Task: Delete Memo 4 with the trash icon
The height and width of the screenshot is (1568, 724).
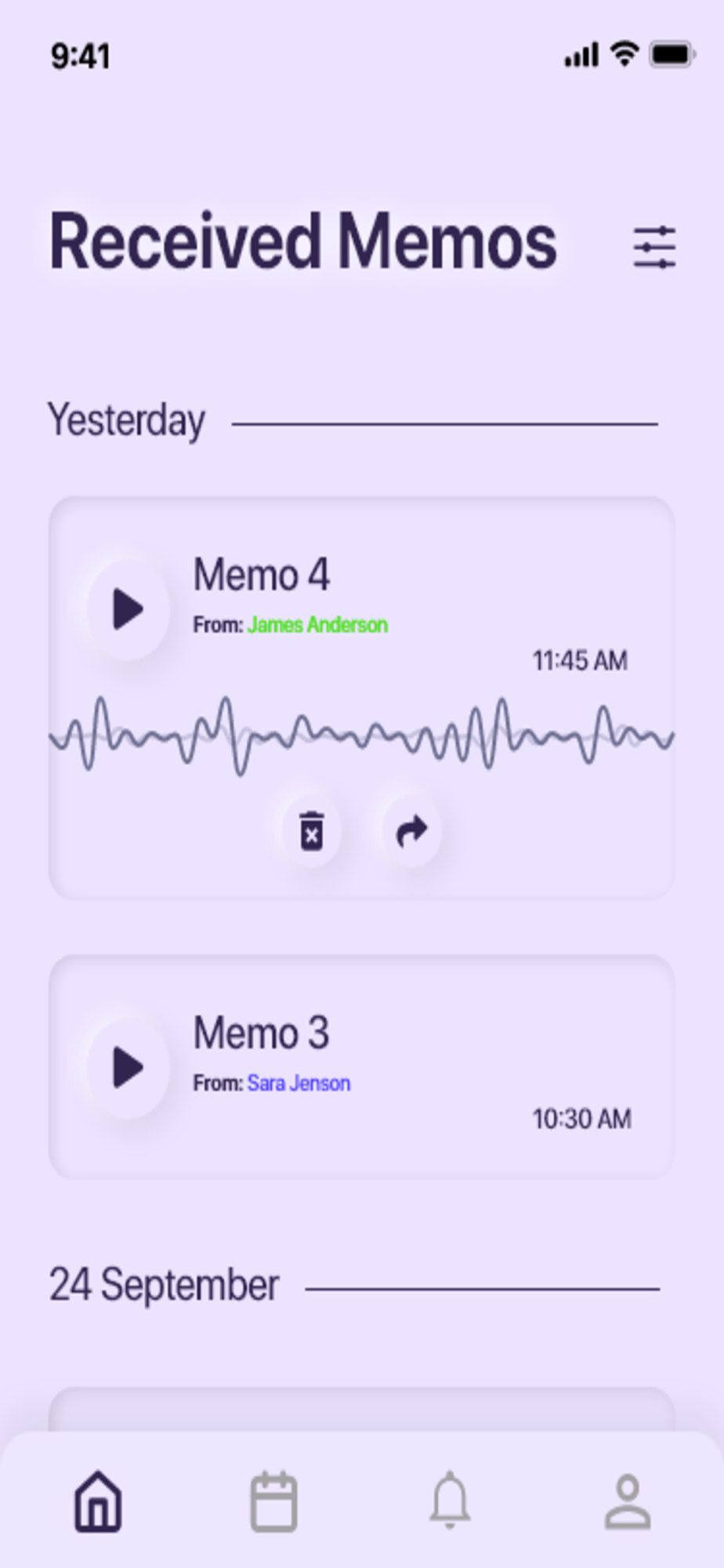Action: coord(312,830)
